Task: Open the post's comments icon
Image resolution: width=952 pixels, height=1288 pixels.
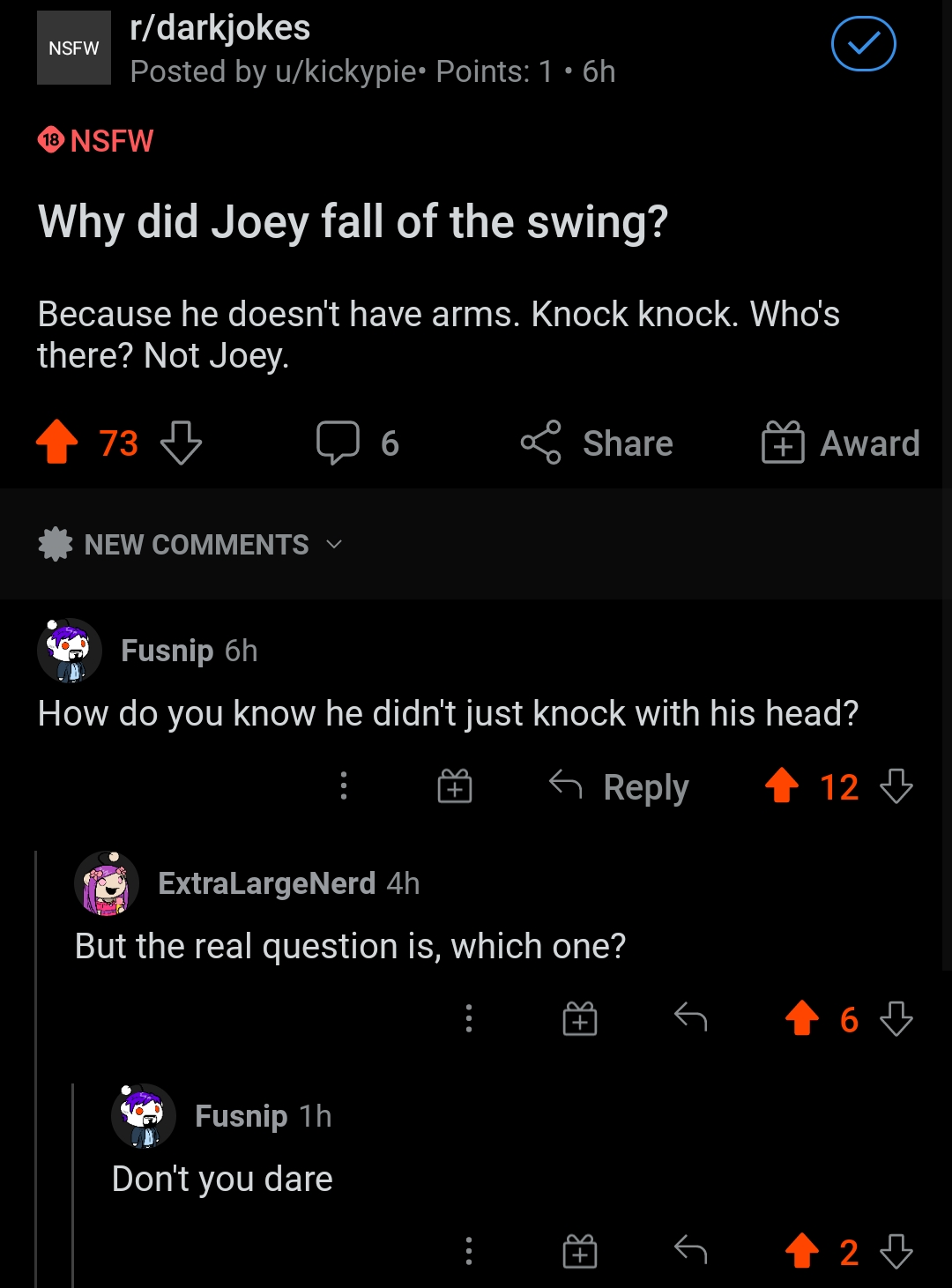Action: (338, 443)
